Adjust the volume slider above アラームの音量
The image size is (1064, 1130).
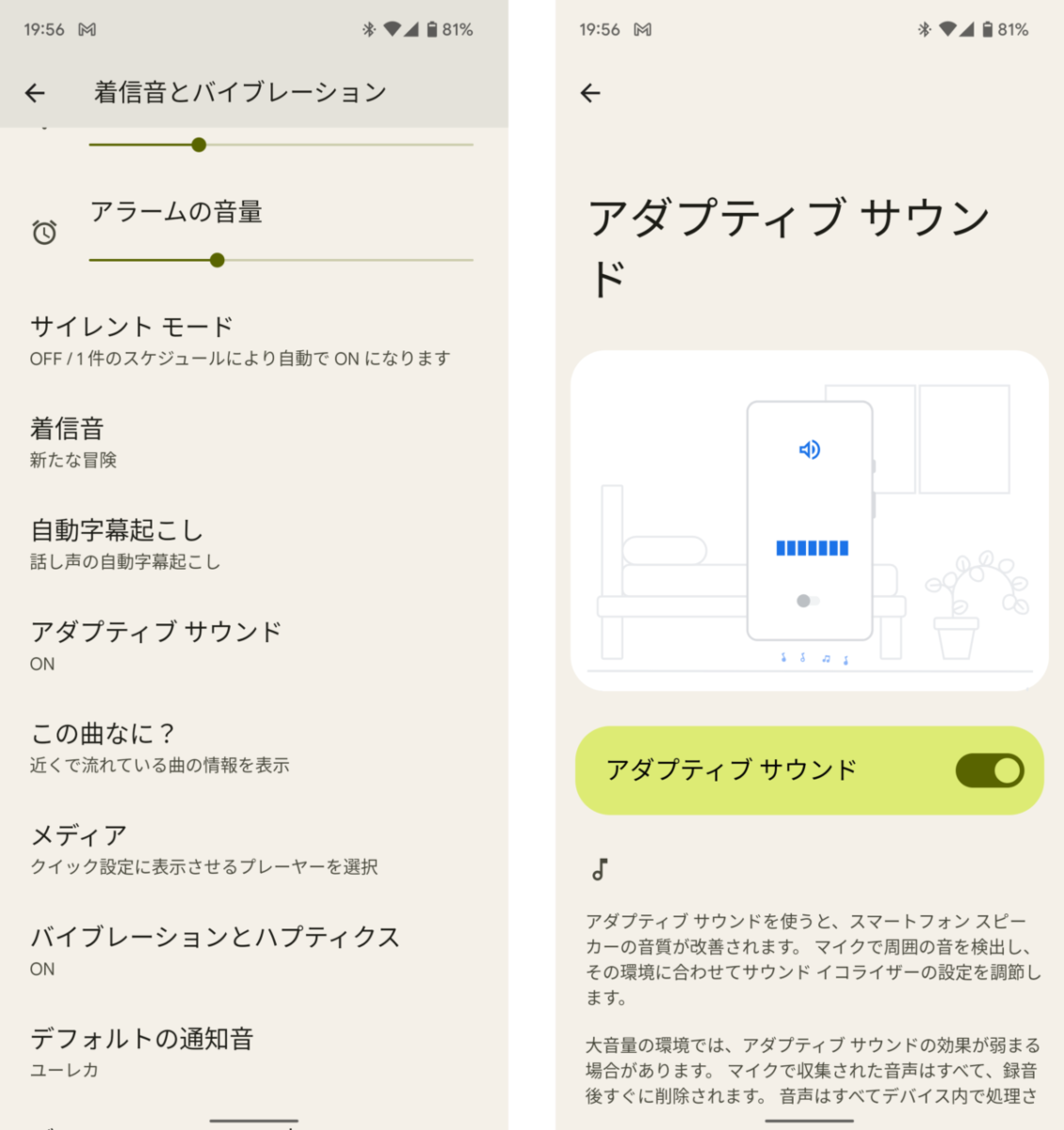(x=199, y=145)
